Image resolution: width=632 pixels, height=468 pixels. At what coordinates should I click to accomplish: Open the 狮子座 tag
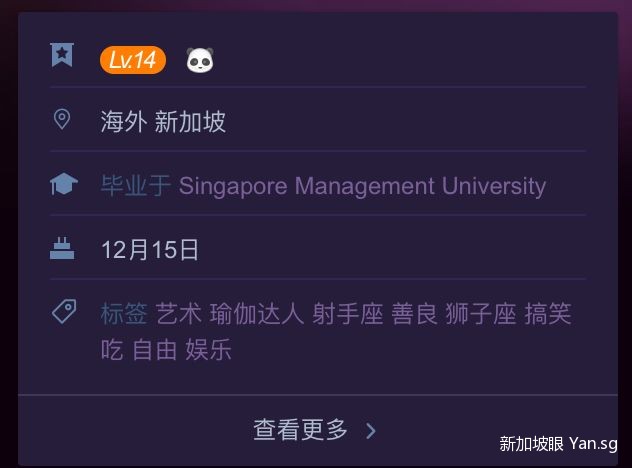tap(480, 314)
